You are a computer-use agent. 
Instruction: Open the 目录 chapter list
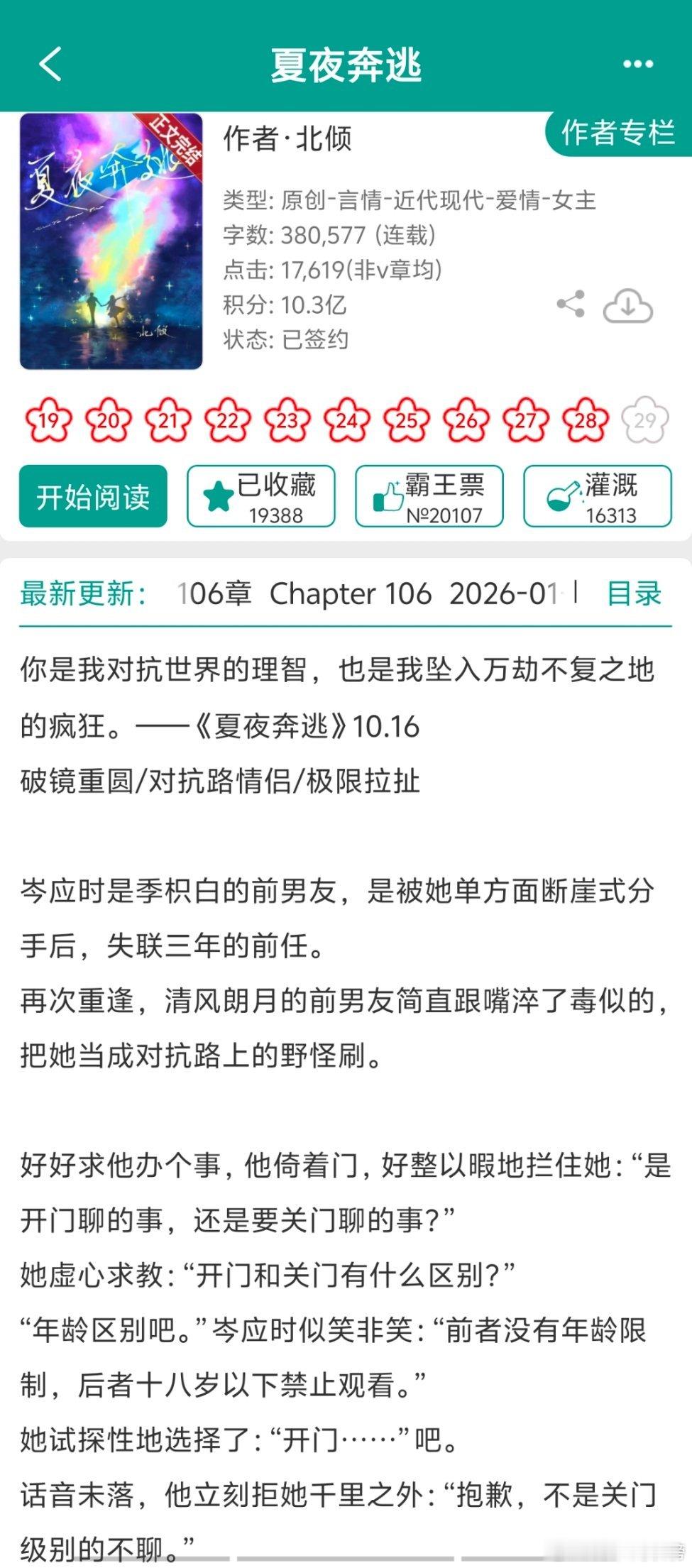[x=635, y=595]
